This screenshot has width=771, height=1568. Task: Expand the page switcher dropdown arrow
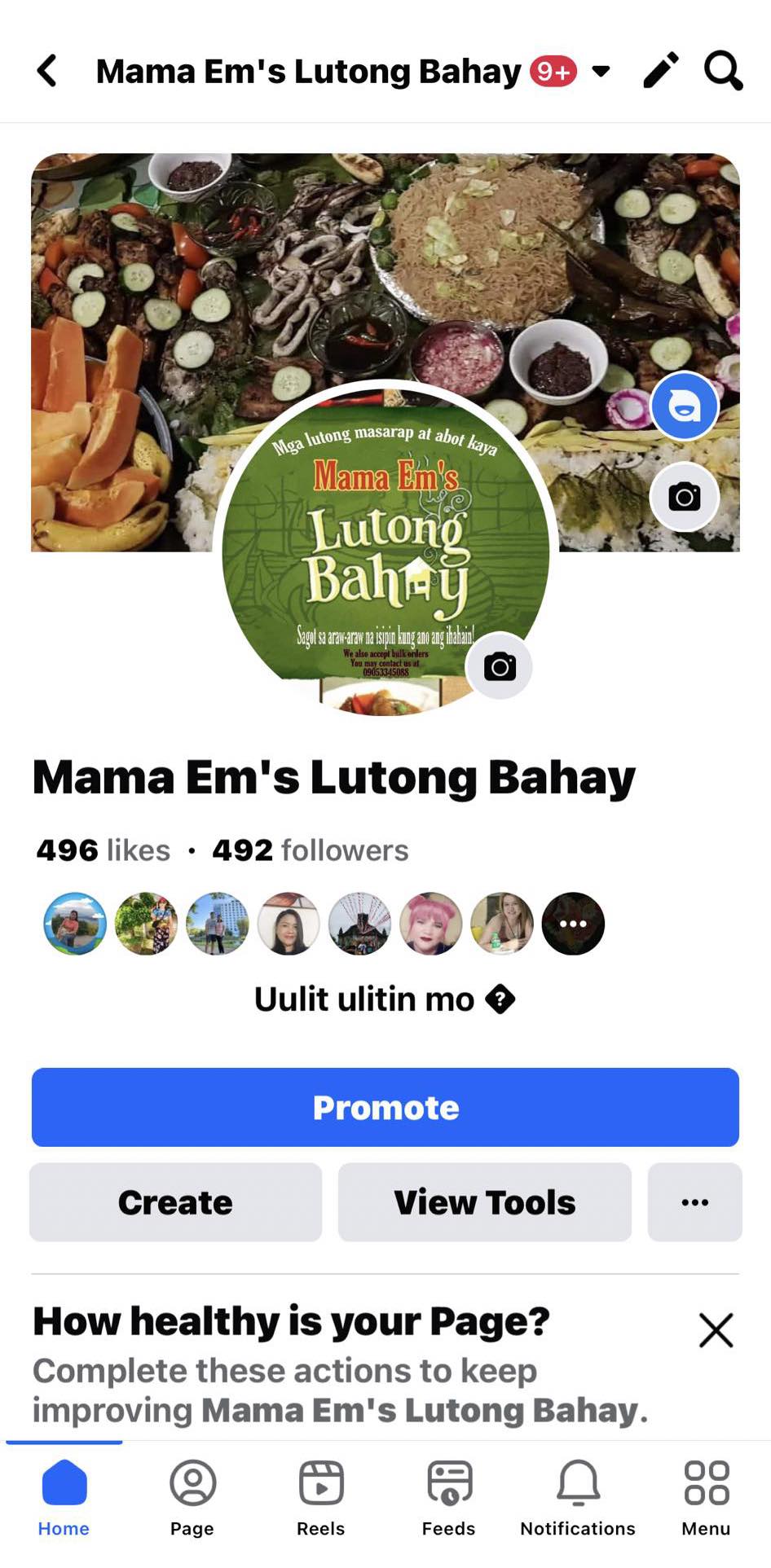click(601, 72)
